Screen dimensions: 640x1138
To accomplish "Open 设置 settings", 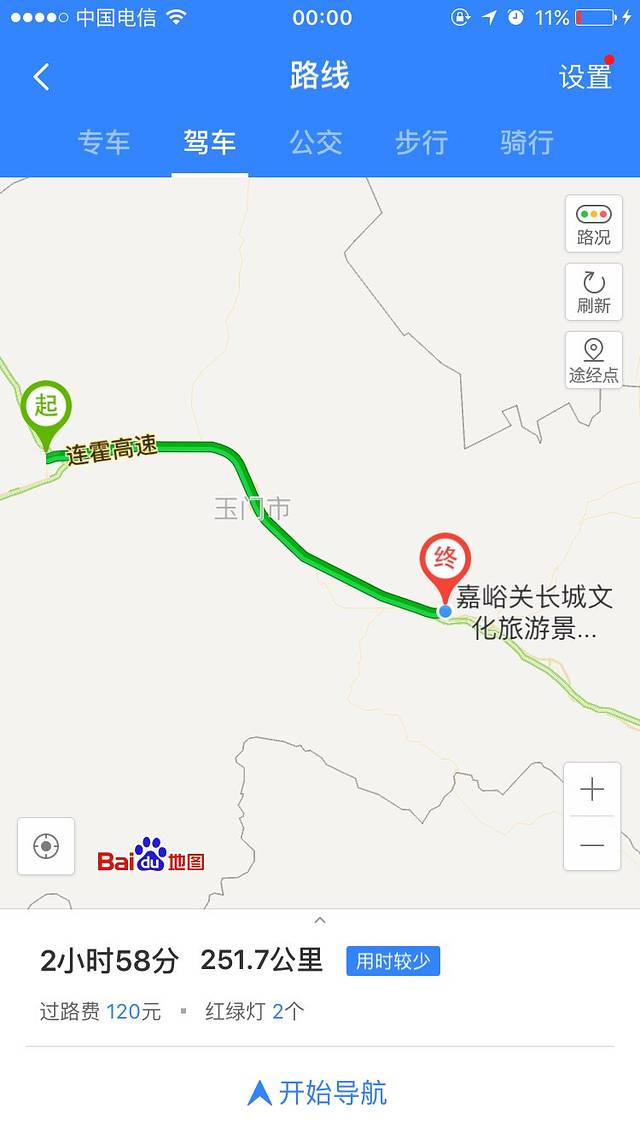I will pos(585,77).
